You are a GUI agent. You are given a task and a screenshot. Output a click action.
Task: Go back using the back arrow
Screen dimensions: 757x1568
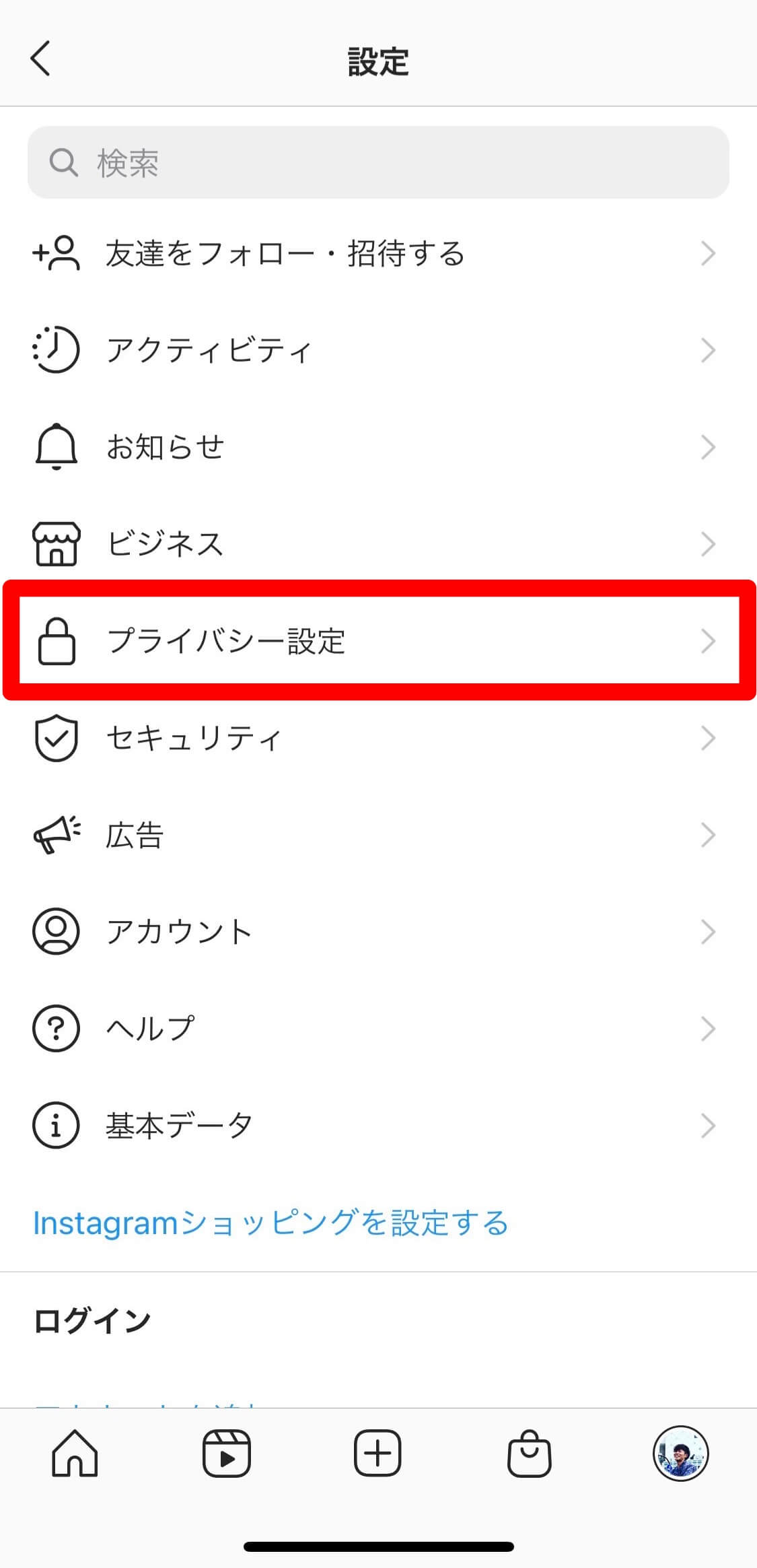[40, 59]
